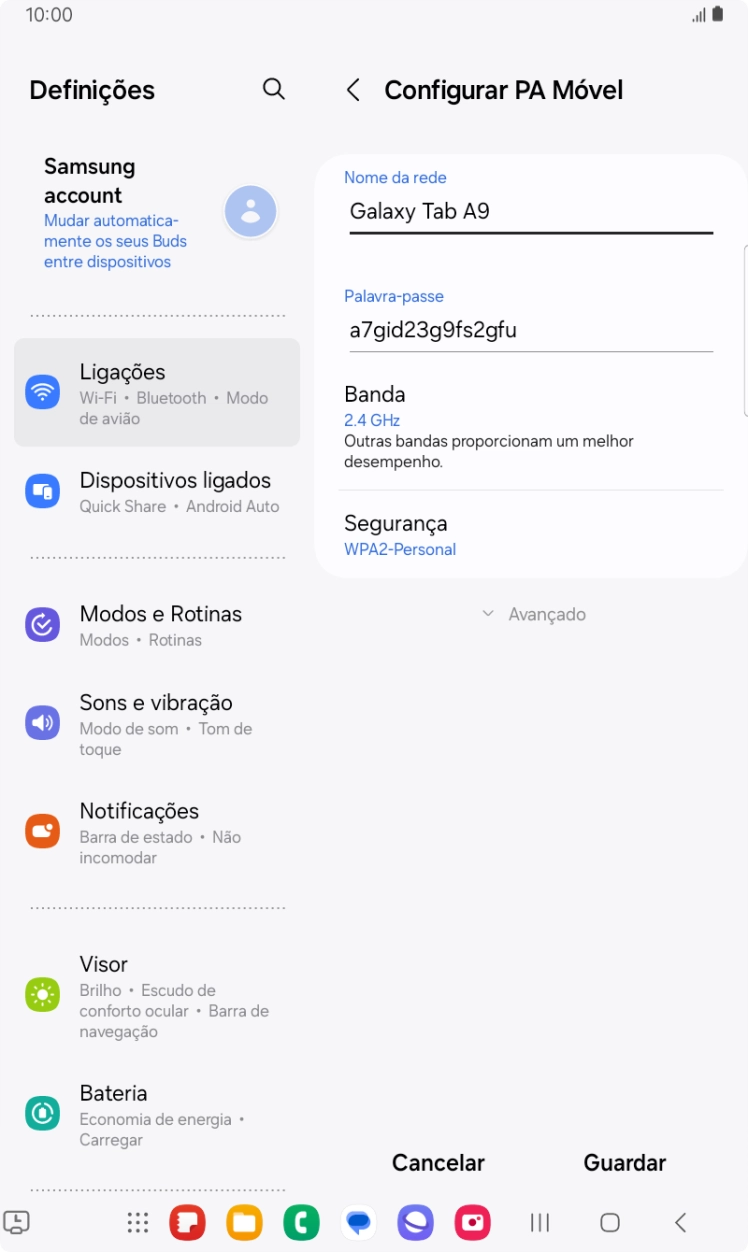Open the search icon in Definições
748x1252 pixels.
point(273,89)
